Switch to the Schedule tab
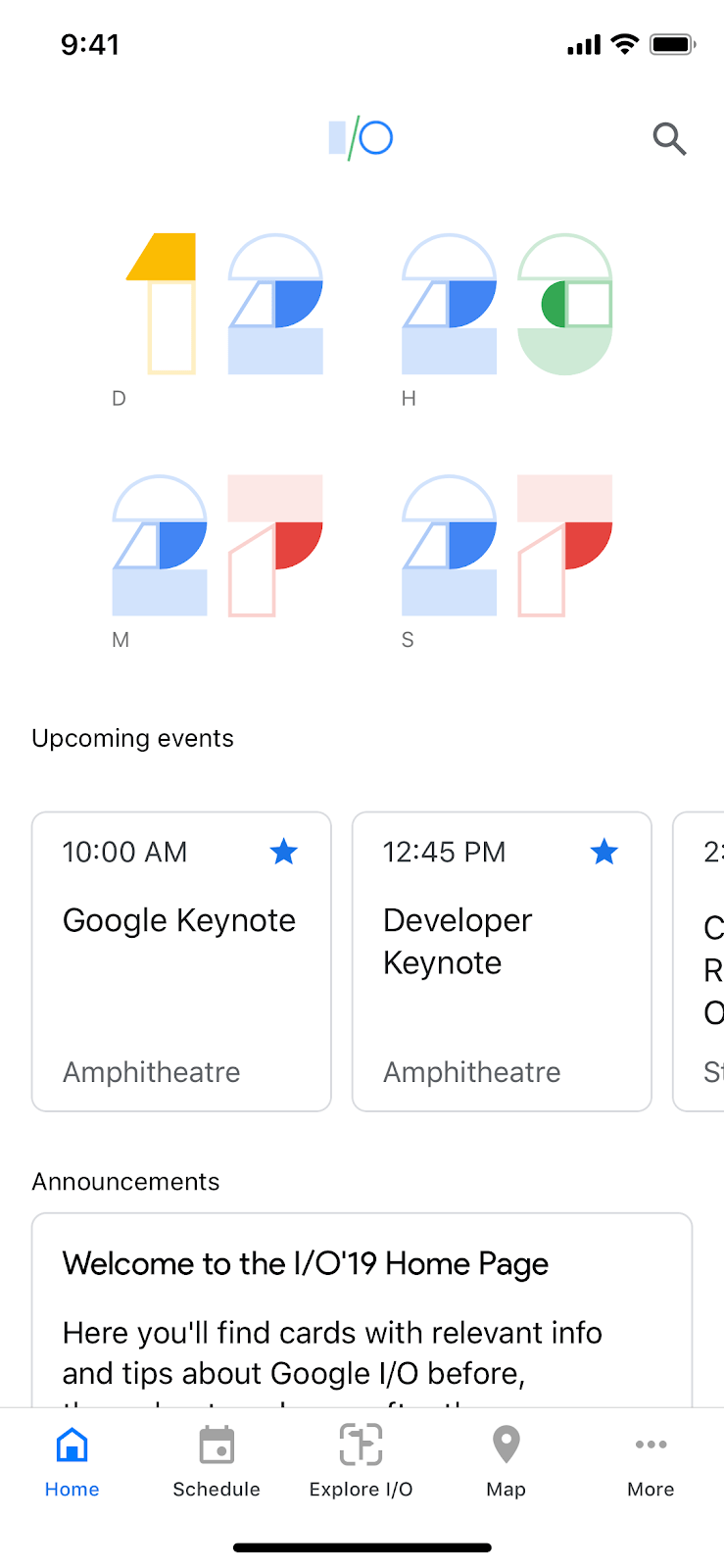Image resolution: width=724 pixels, height=1568 pixels. (x=217, y=1461)
